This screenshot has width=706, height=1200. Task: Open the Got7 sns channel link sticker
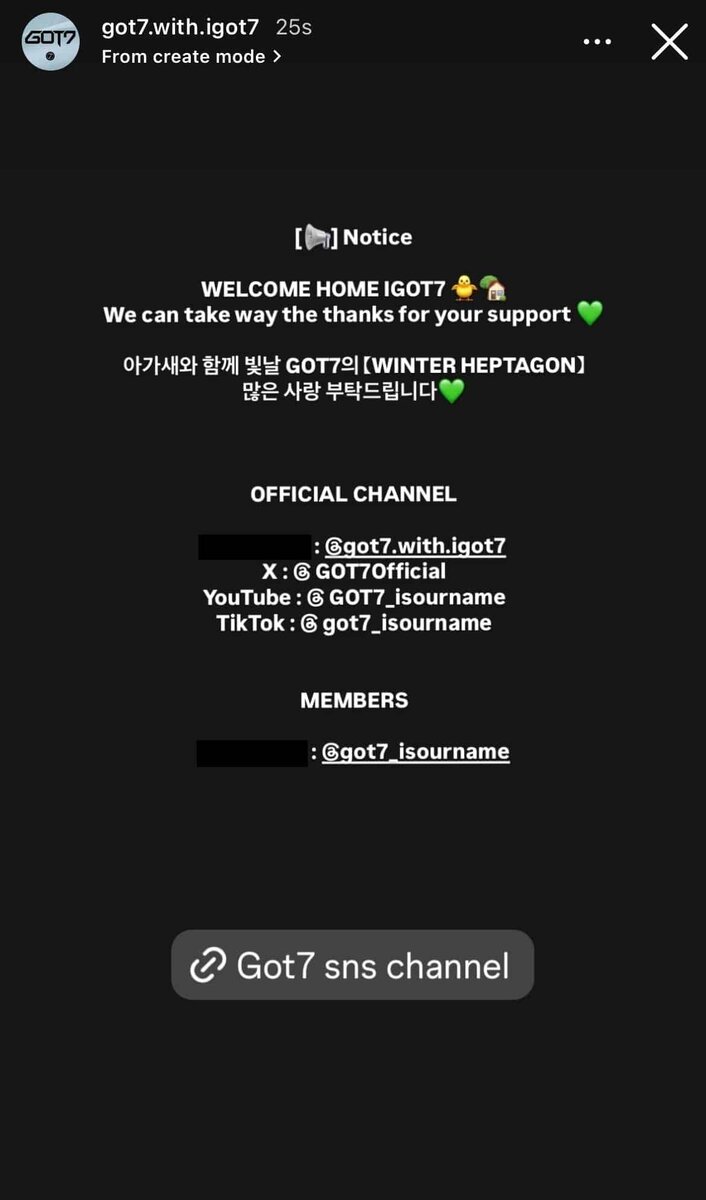pyautogui.click(x=352, y=965)
